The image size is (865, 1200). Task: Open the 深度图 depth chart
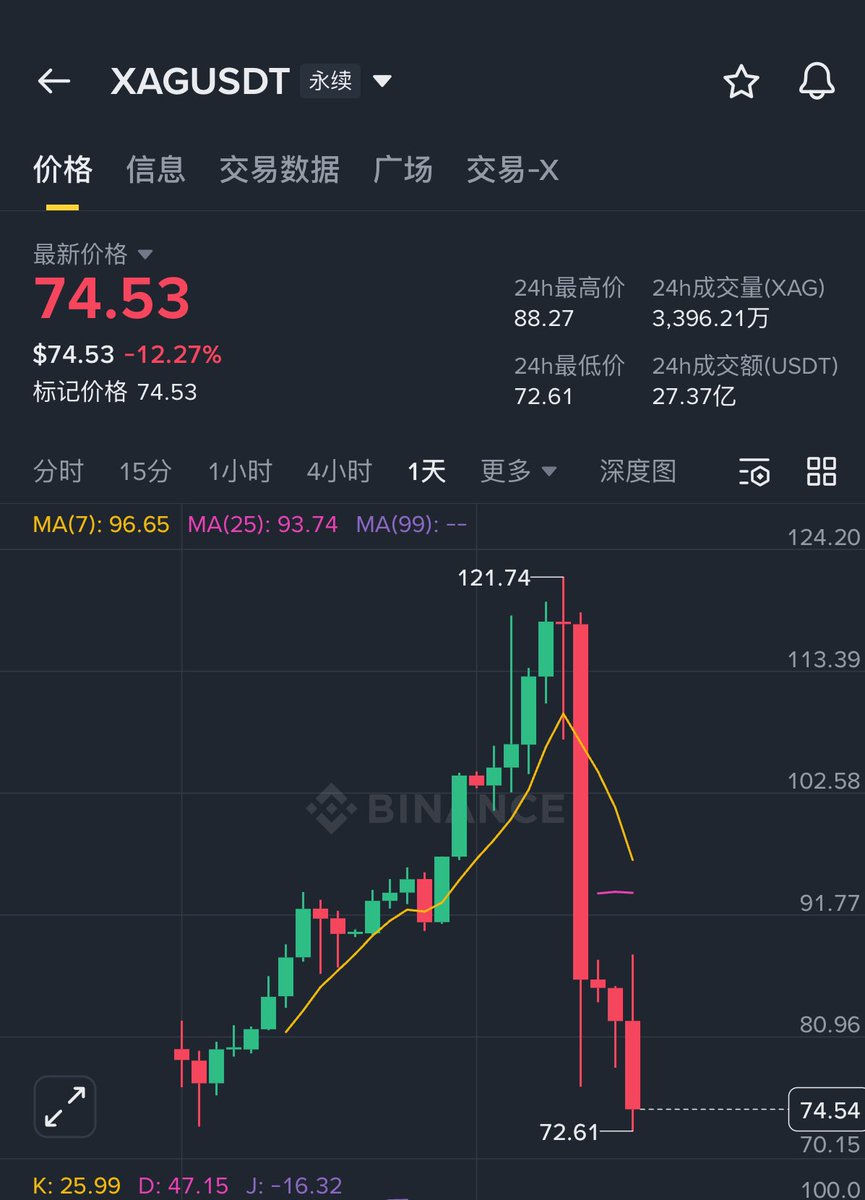coord(638,471)
